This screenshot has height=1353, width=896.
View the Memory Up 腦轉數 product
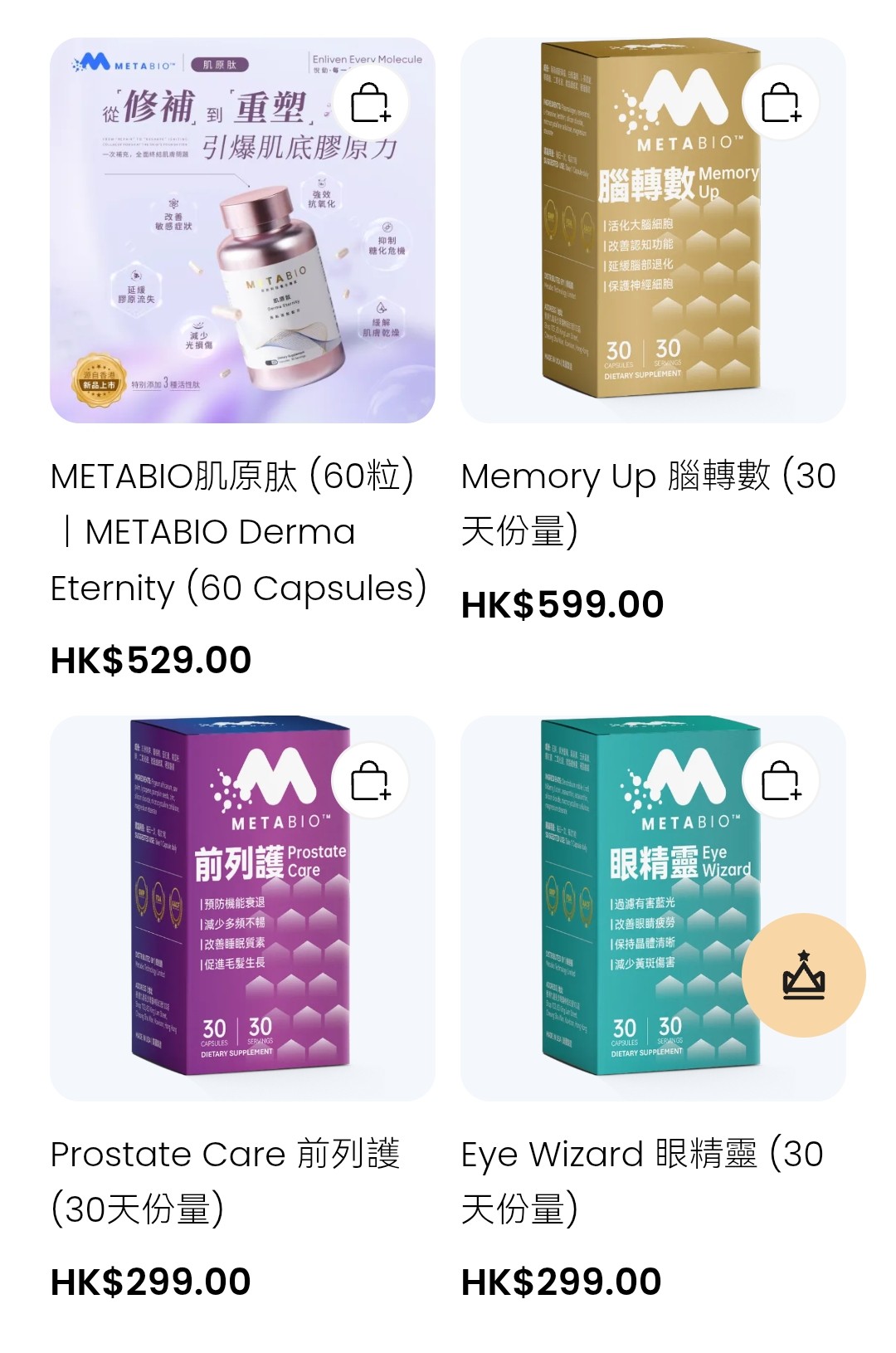[x=648, y=503]
